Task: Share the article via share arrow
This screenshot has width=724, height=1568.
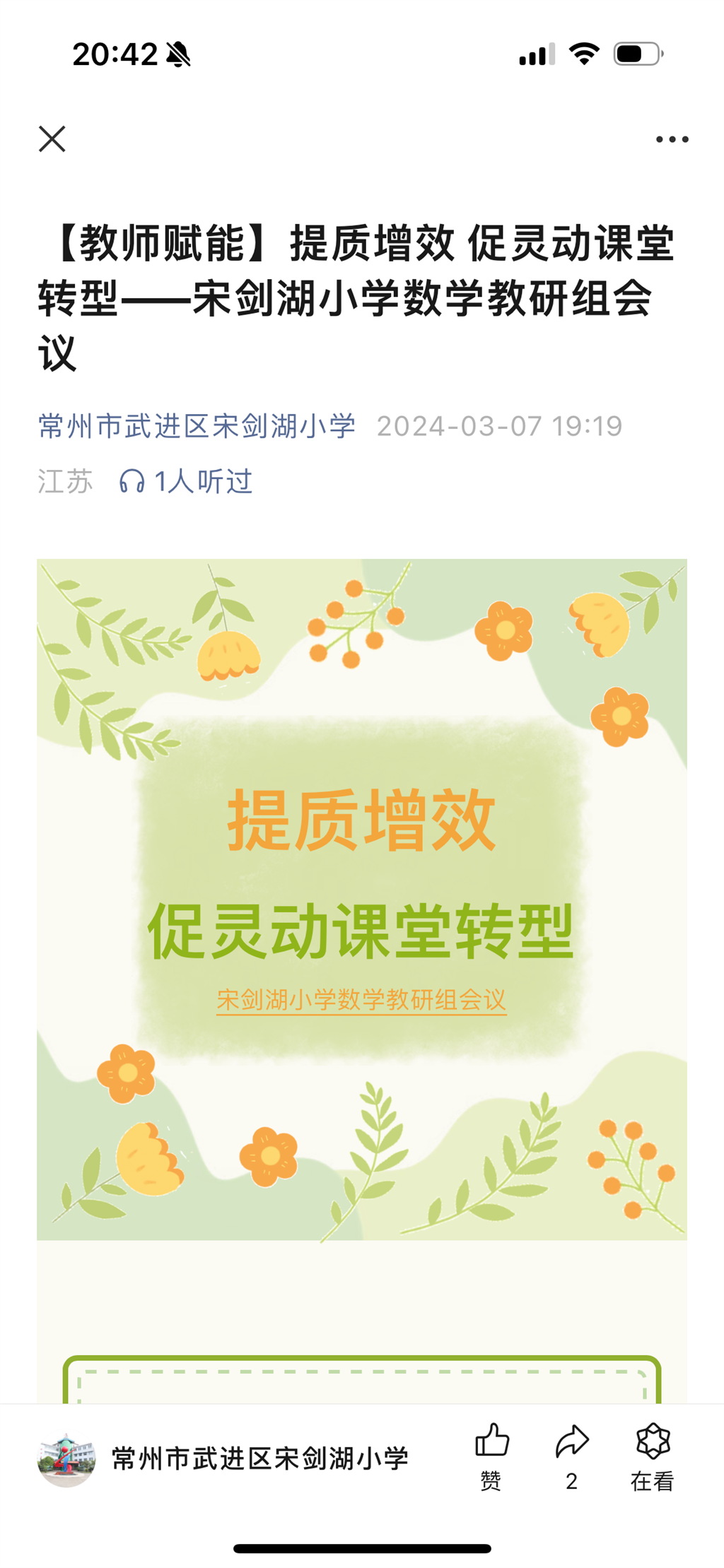Action: 571,1456
